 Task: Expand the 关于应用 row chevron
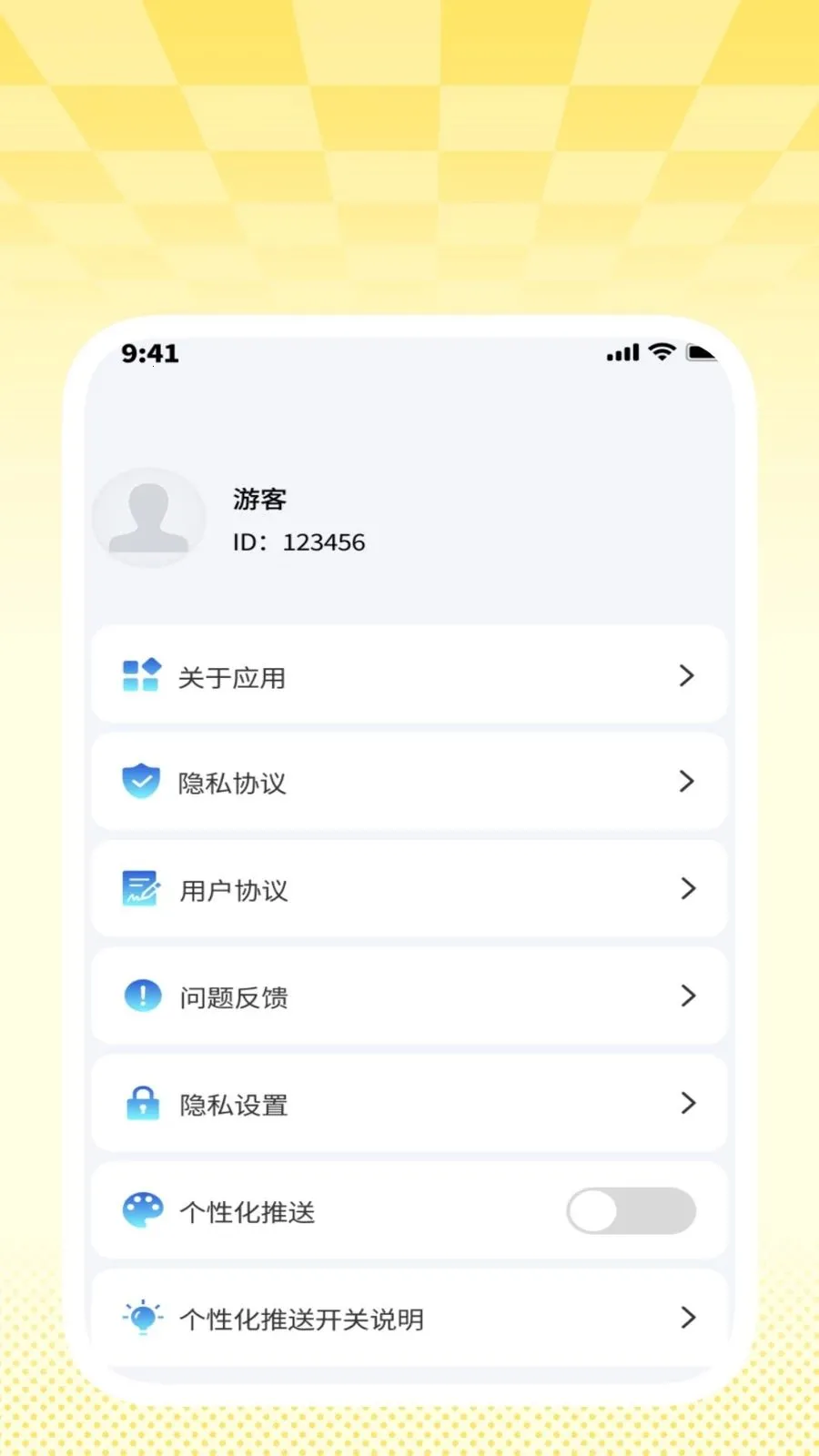click(x=687, y=675)
